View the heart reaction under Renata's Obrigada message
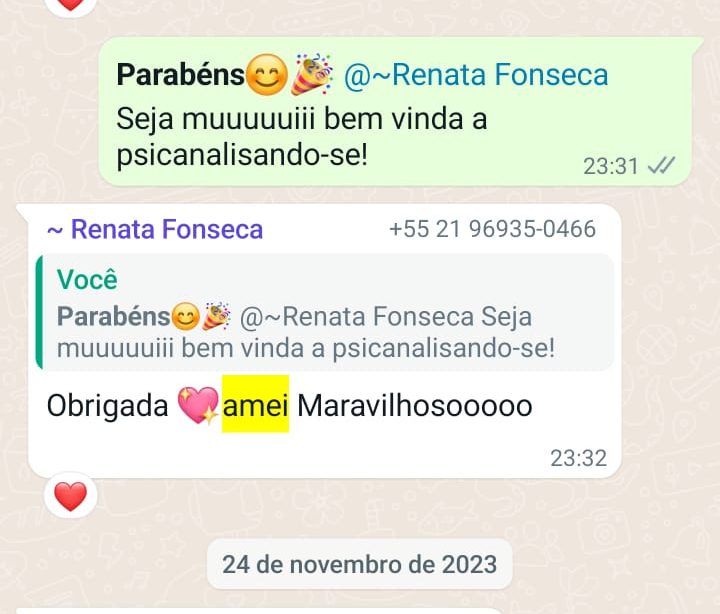Image resolution: width=720 pixels, height=614 pixels. tap(70, 496)
